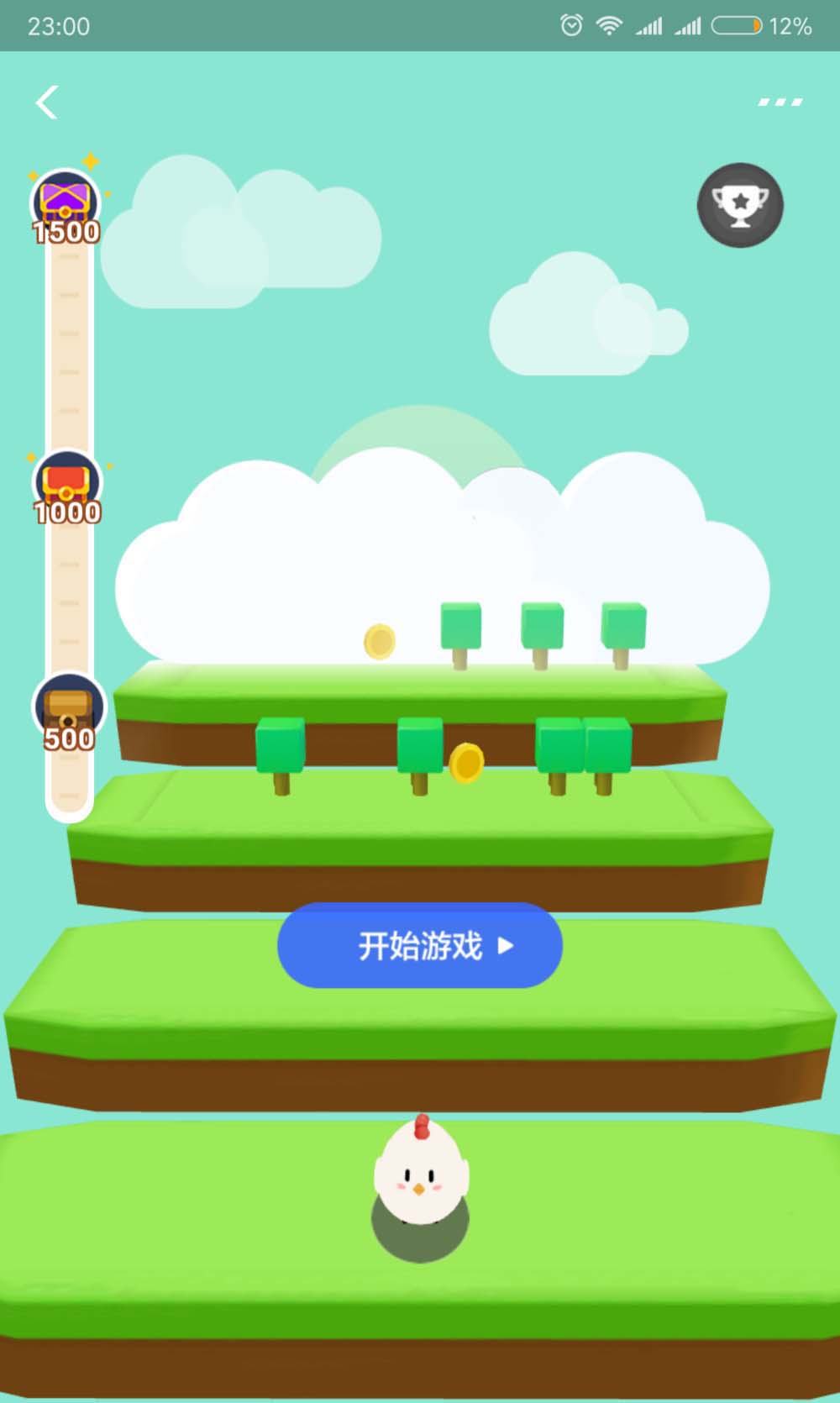The image size is (840, 1403).
Task: Open the trophy leaderboard button
Action: (x=740, y=205)
